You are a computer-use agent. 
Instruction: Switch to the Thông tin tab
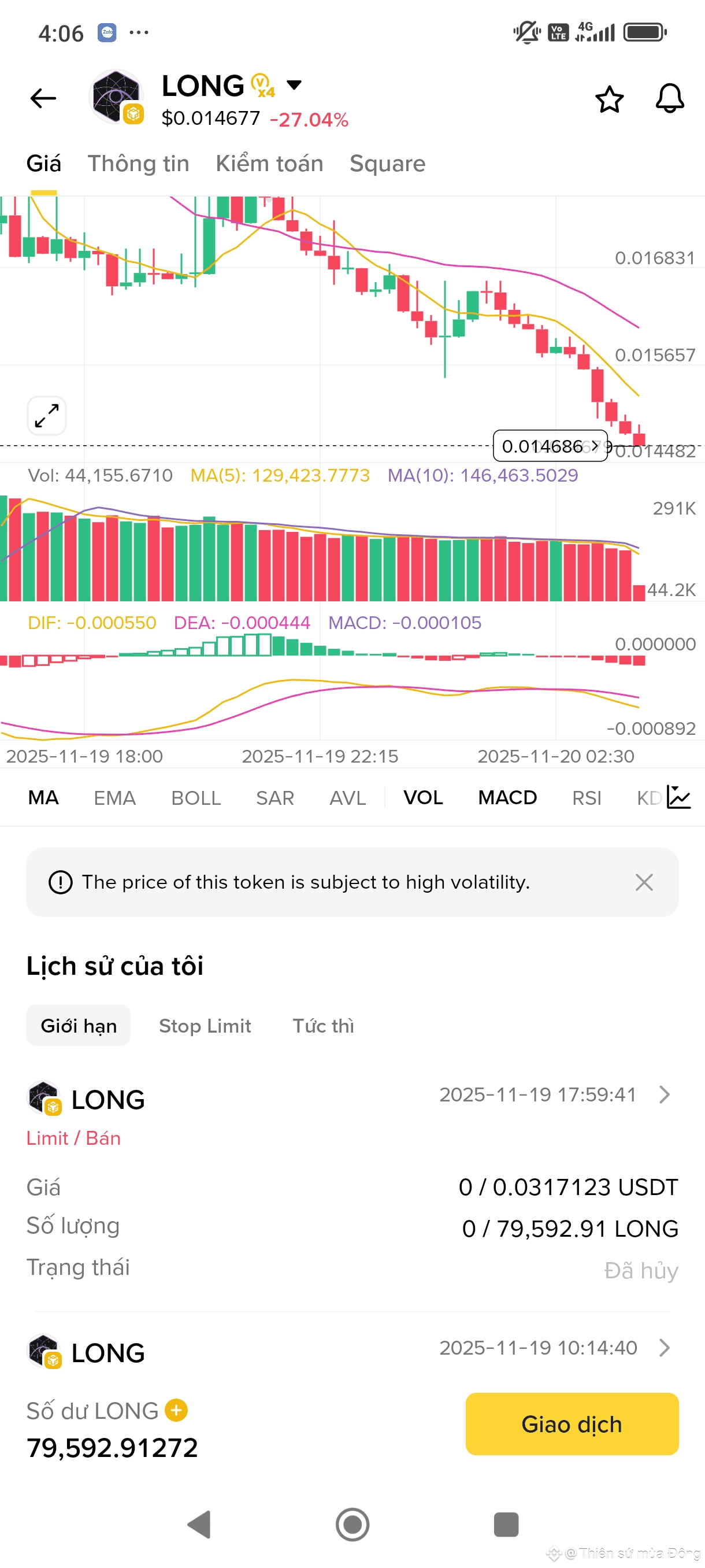[x=138, y=164]
